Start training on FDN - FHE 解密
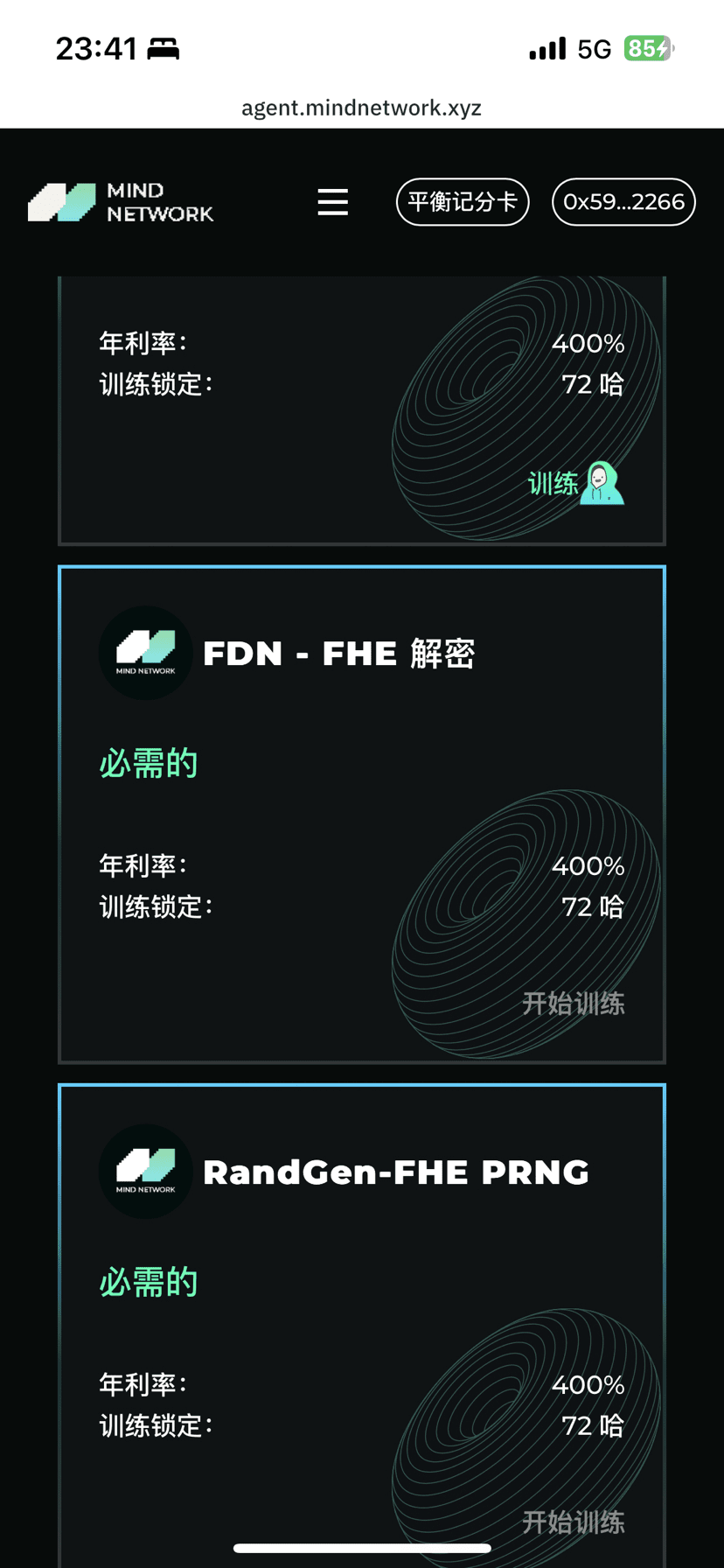The height and width of the screenshot is (1568, 724). pyautogui.click(x=573, y=1003)
